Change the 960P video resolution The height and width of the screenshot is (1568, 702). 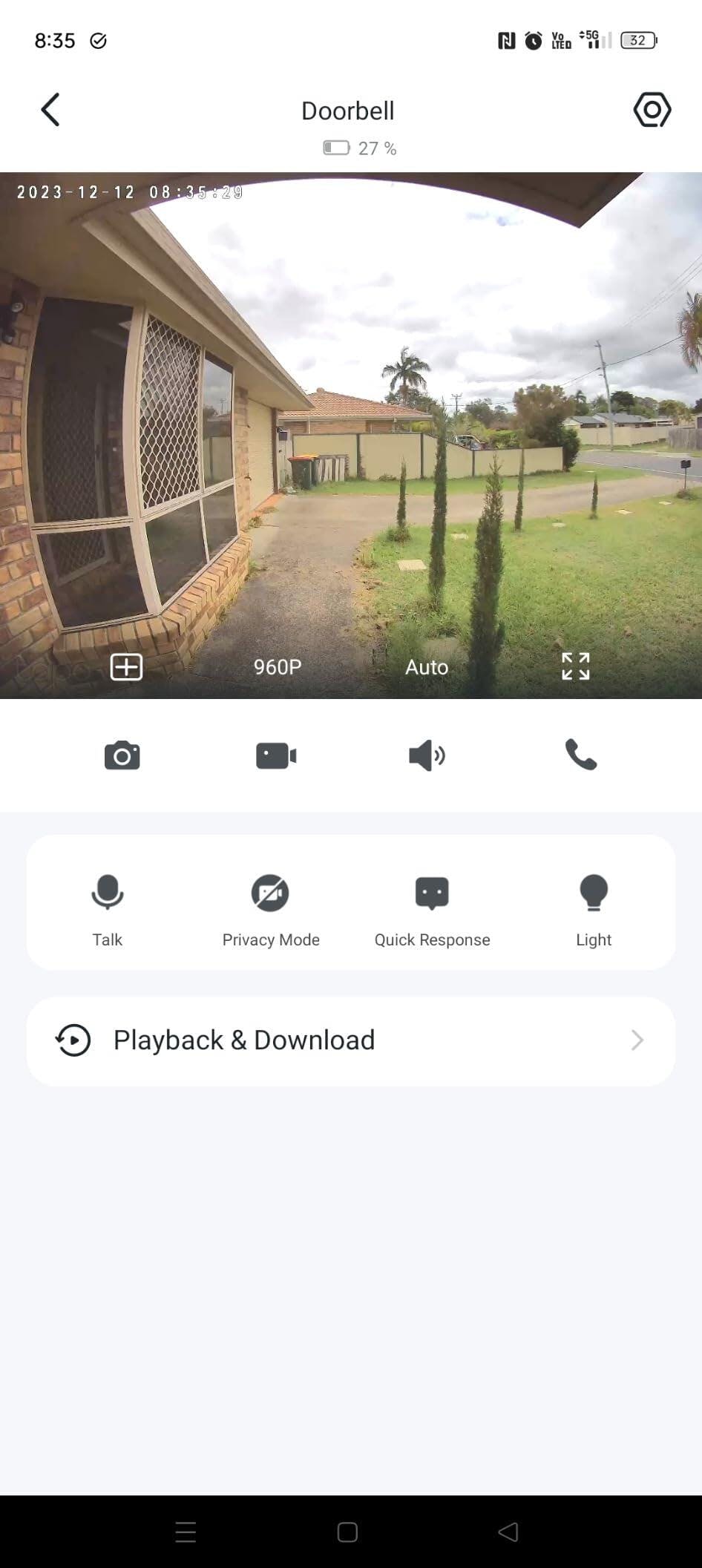point(278,666)
